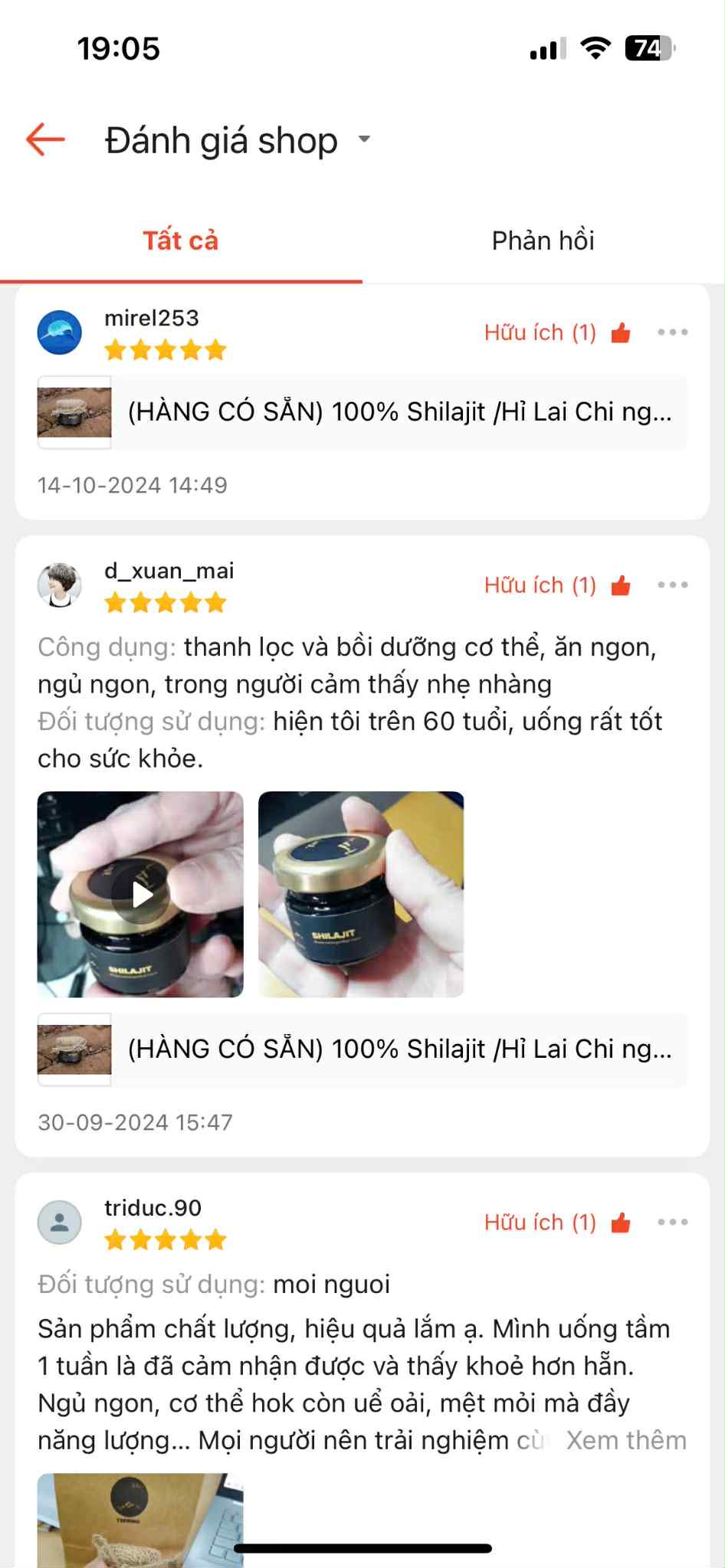Open more options on d_xuan_mai's review
Image resolution: width=725 pixels, height=1568 pixels.
coord(672,585)
